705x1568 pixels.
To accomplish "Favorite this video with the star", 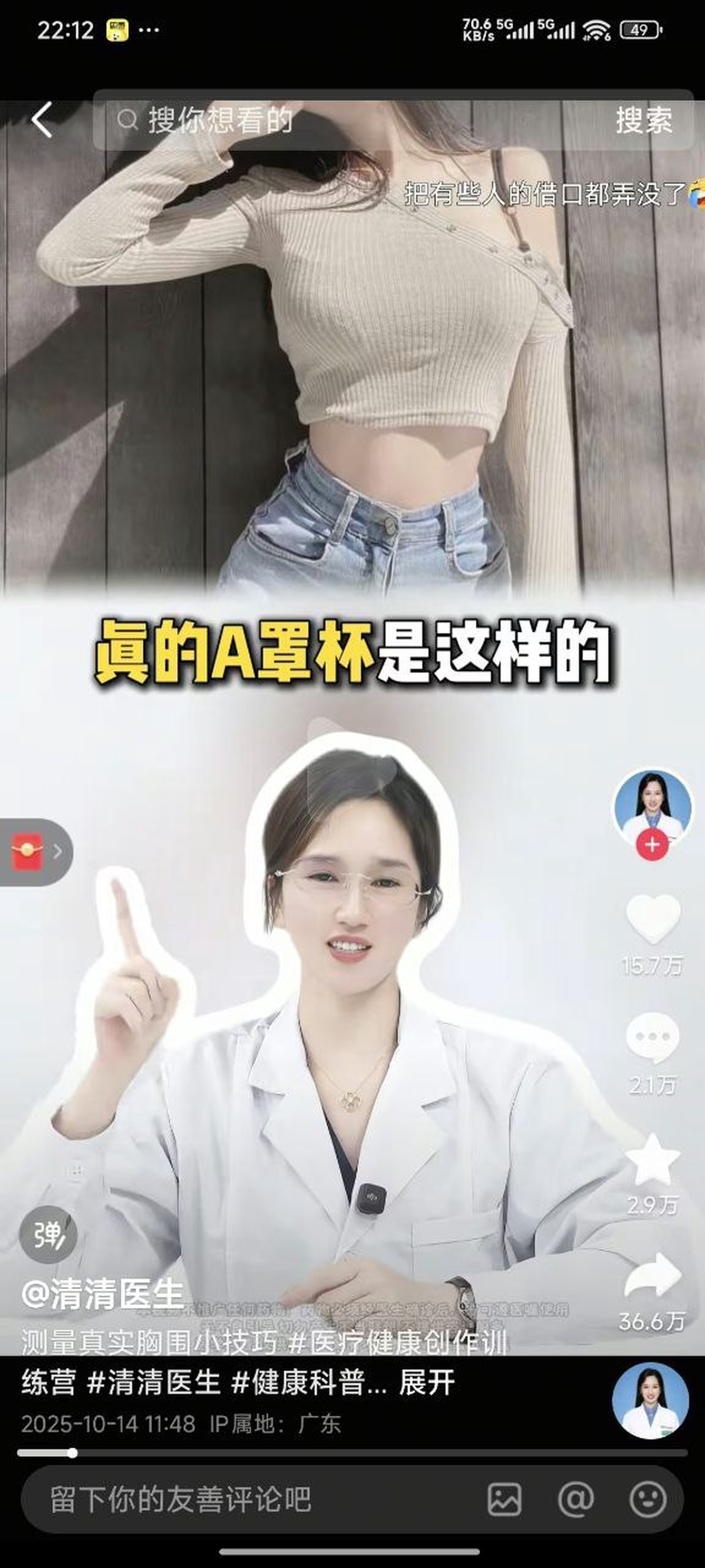I will point(653,1159).
